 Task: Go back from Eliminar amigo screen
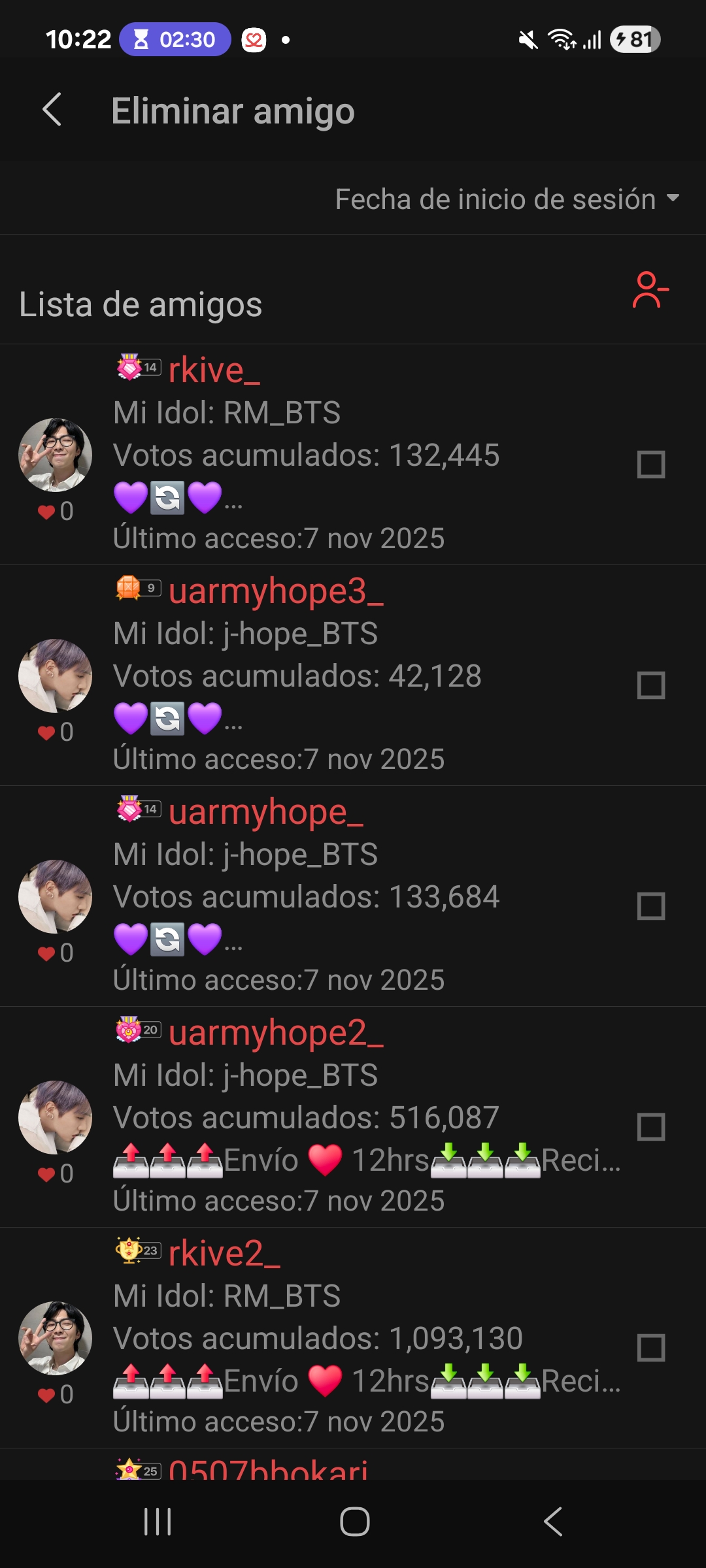(x=52, y=110)
